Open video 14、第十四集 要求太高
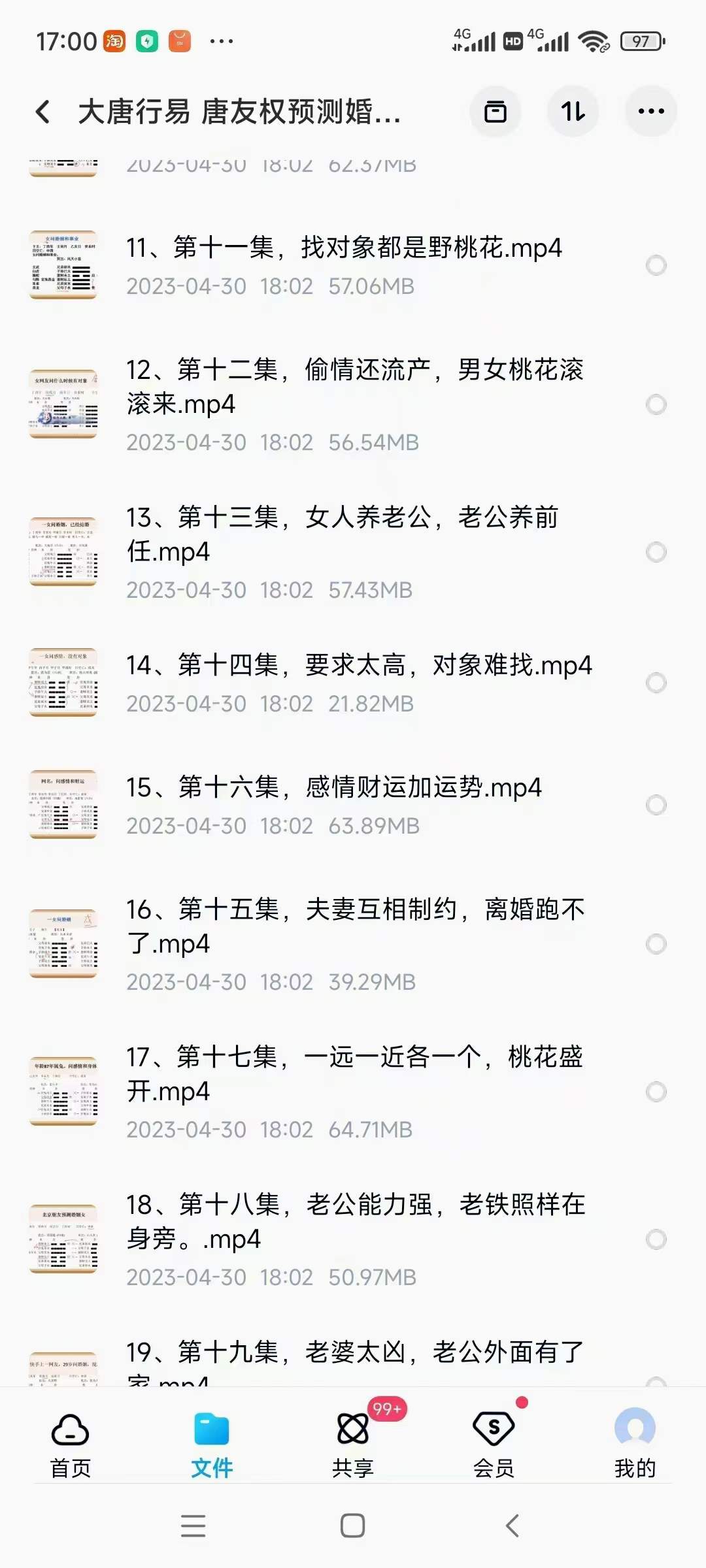Viewport: 706px width, 1568px height. point(358,666)
